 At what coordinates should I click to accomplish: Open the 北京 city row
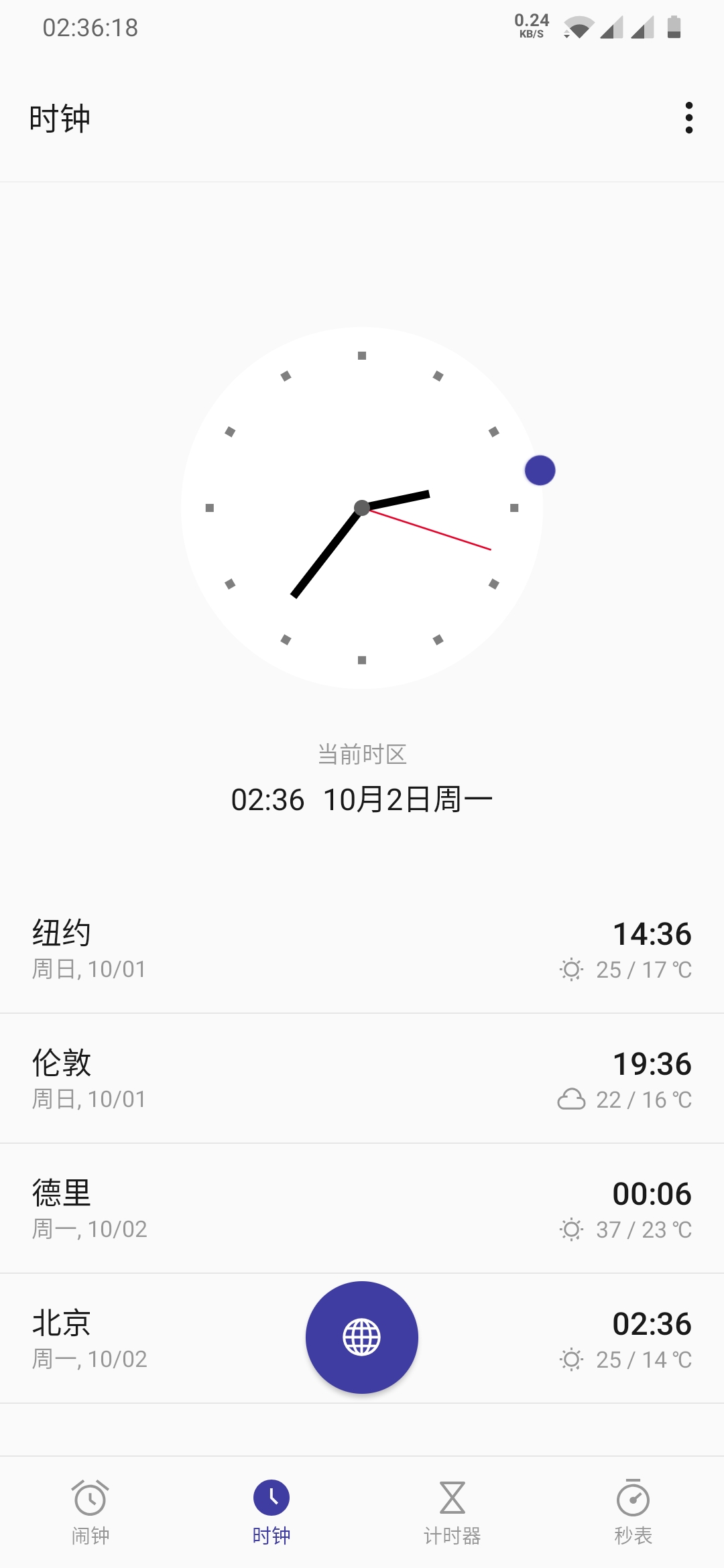362,1339
